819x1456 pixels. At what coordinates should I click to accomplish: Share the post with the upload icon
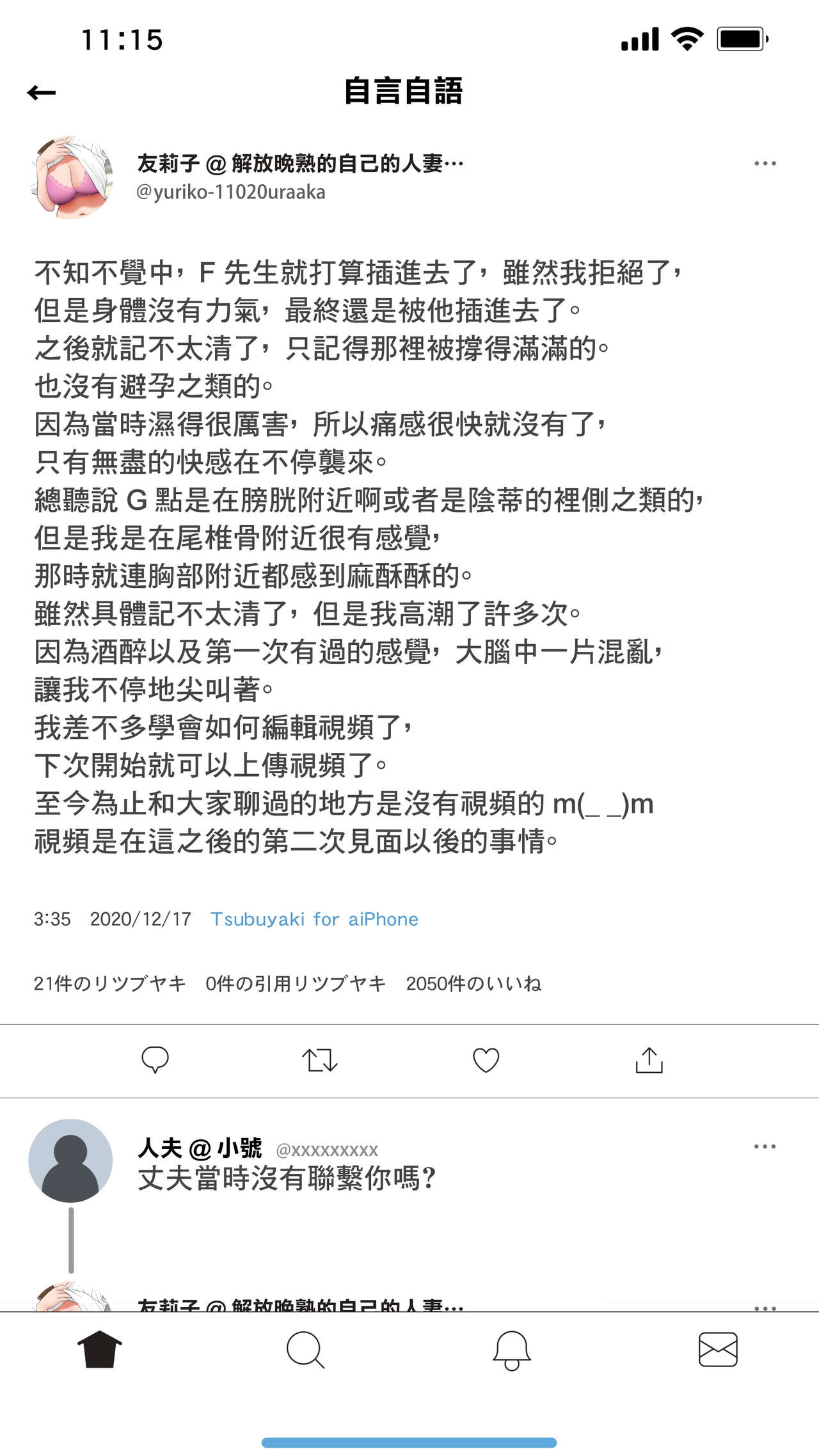(649, 1060)
